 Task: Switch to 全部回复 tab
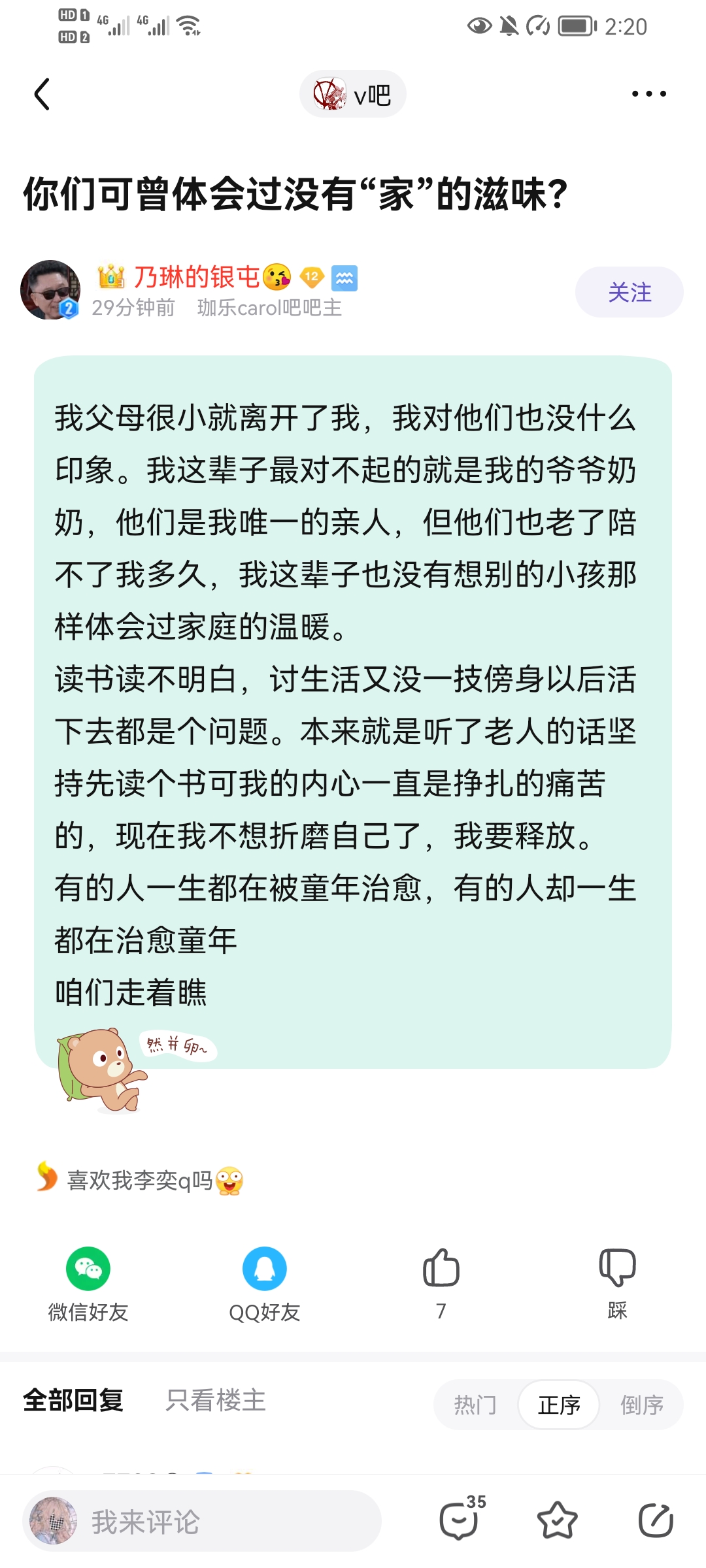point(73,1401)
